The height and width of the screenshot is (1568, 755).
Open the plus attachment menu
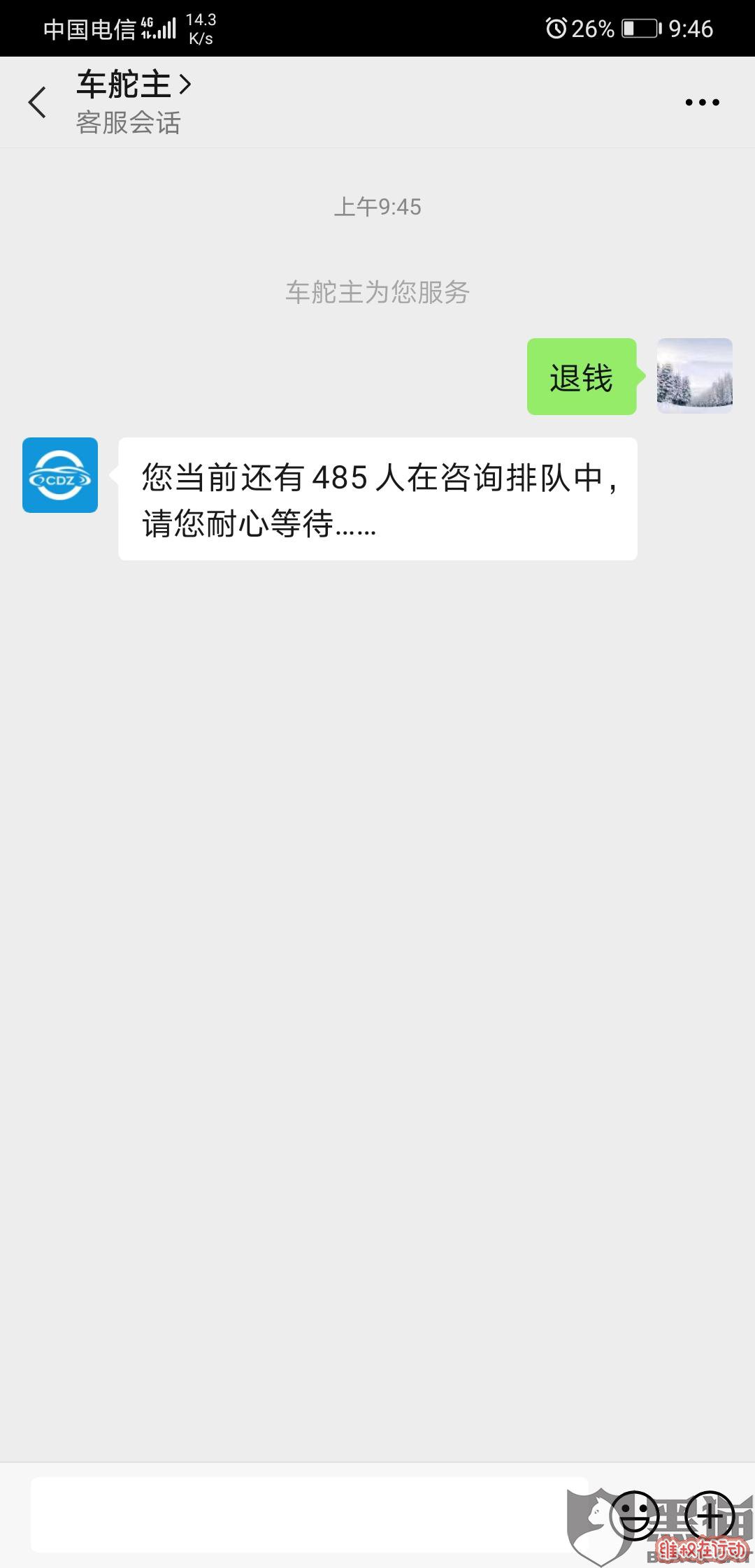pyautogui.click(x=709, y=1516)
